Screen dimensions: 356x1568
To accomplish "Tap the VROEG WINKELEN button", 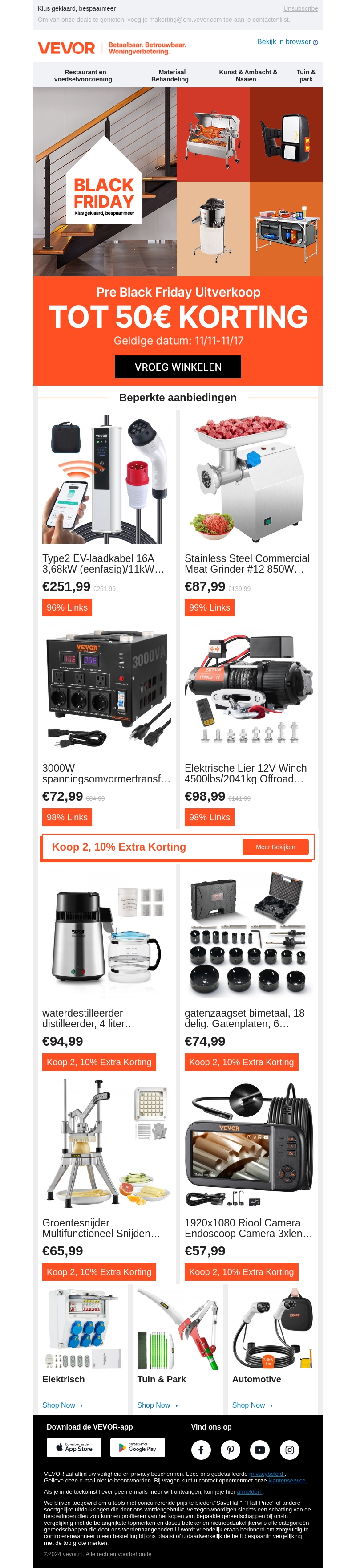I will click(178, 367).
